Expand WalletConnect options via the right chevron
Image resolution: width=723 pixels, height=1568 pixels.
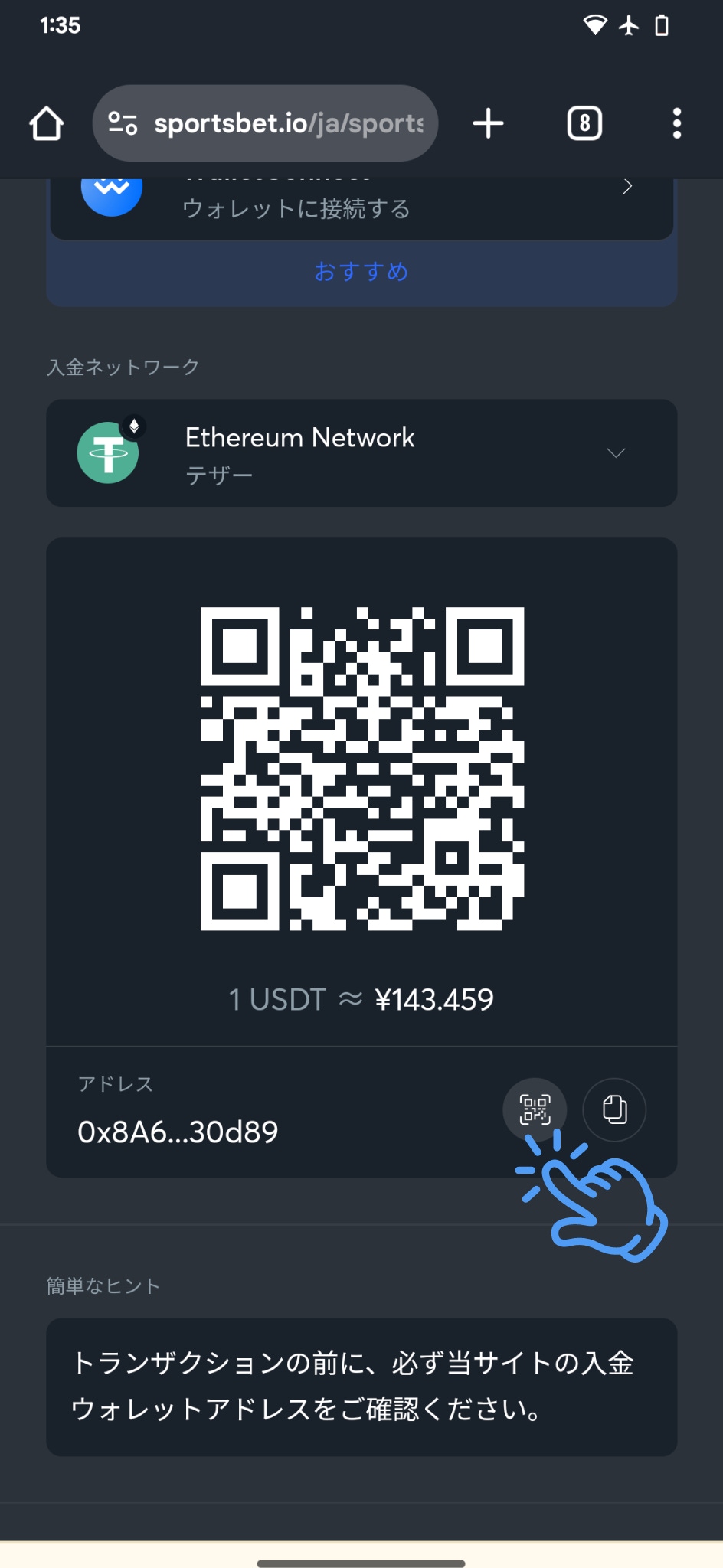627,185
